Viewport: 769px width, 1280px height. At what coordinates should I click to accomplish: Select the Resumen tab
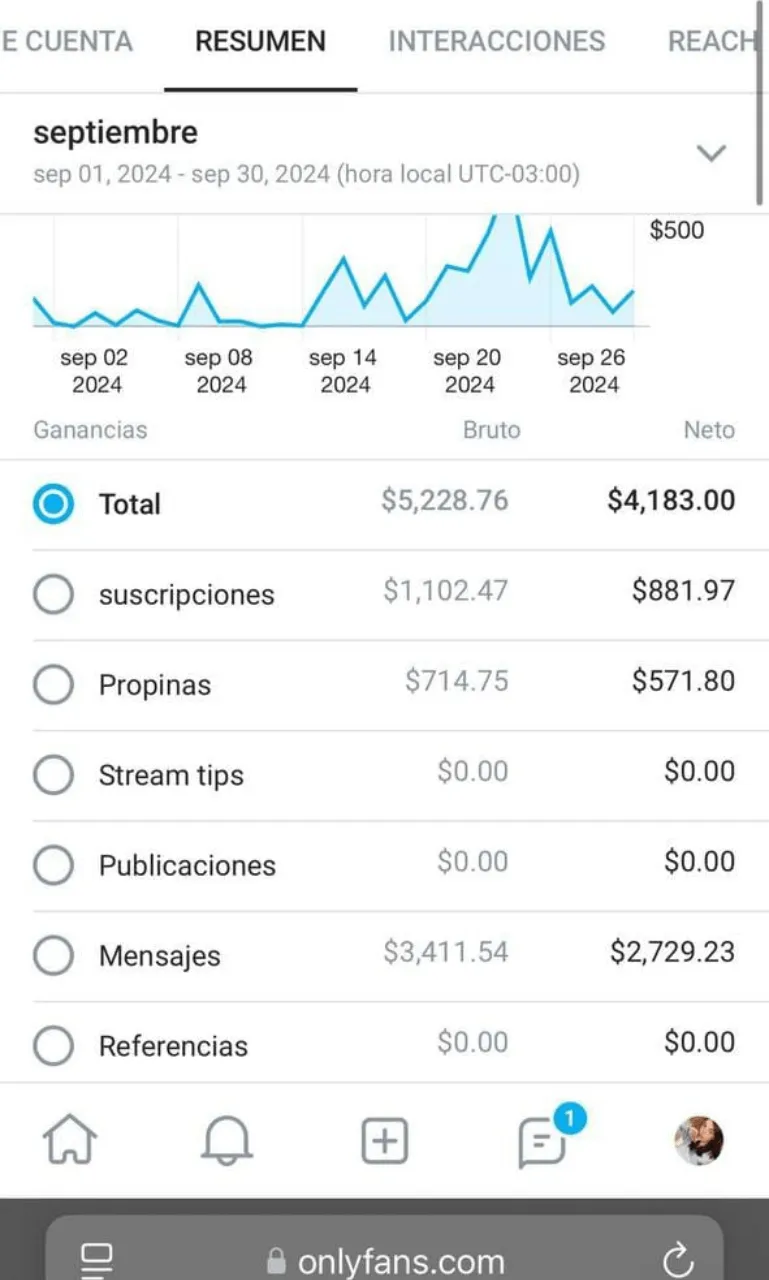click(x=260, y=41)
